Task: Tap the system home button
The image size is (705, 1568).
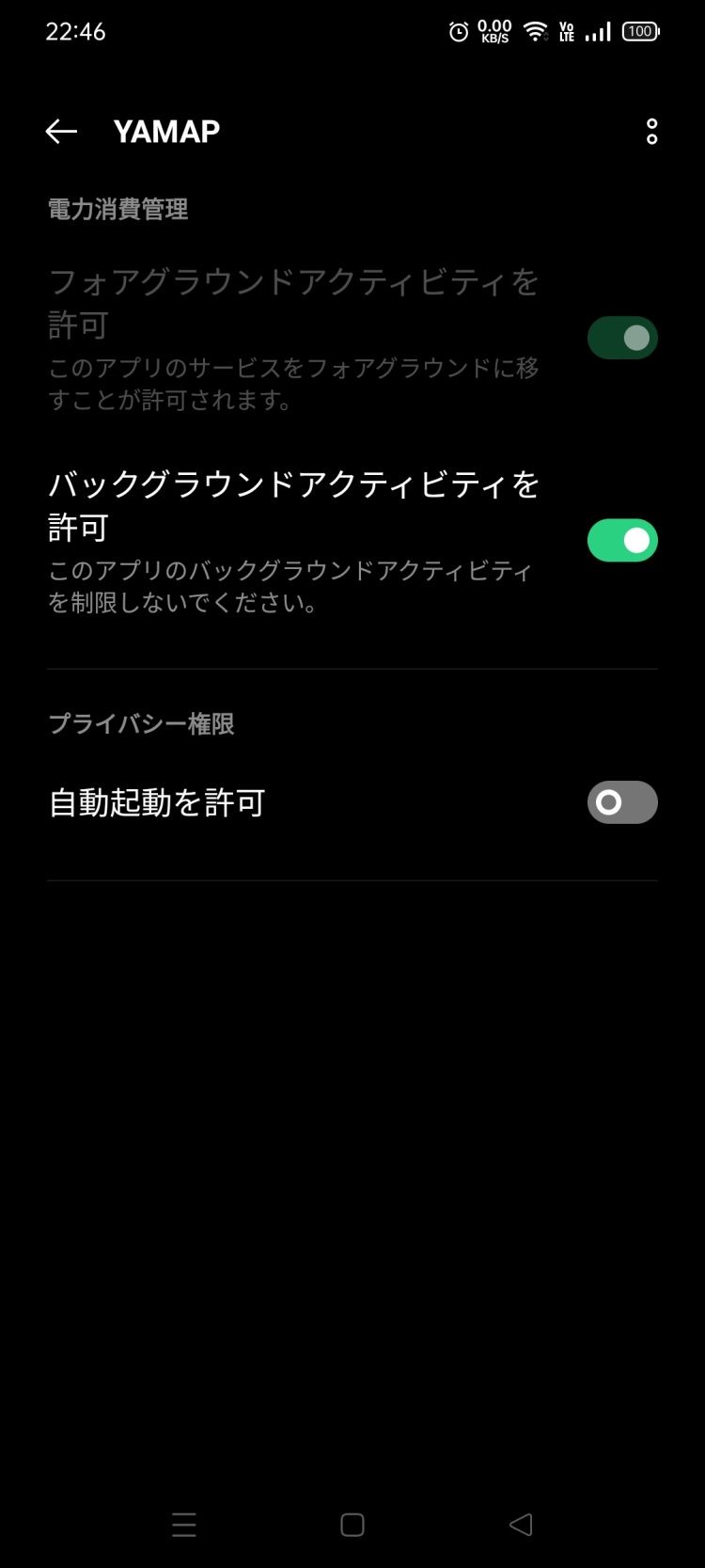Action: tap(352, 1525)
